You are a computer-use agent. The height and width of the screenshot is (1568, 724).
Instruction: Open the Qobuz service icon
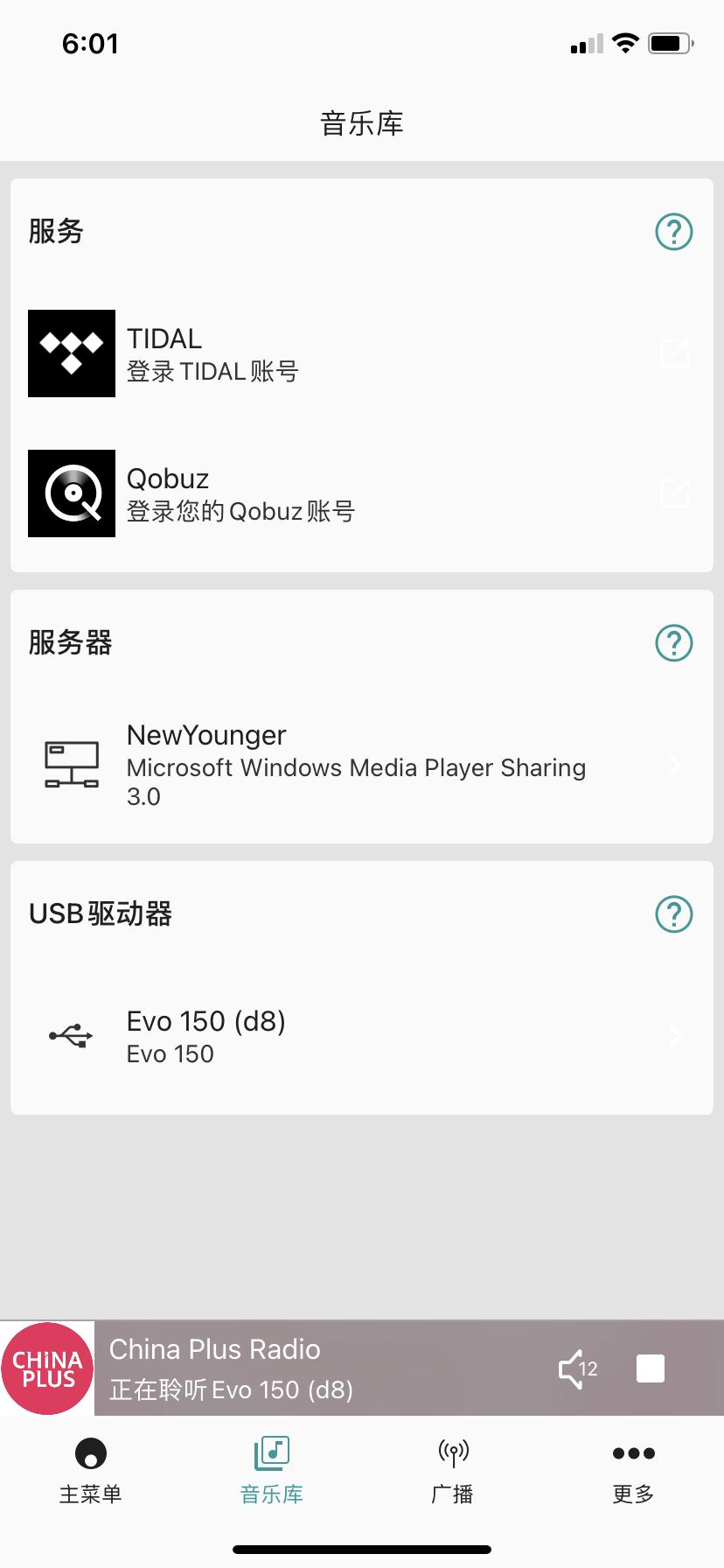(72, 493)
